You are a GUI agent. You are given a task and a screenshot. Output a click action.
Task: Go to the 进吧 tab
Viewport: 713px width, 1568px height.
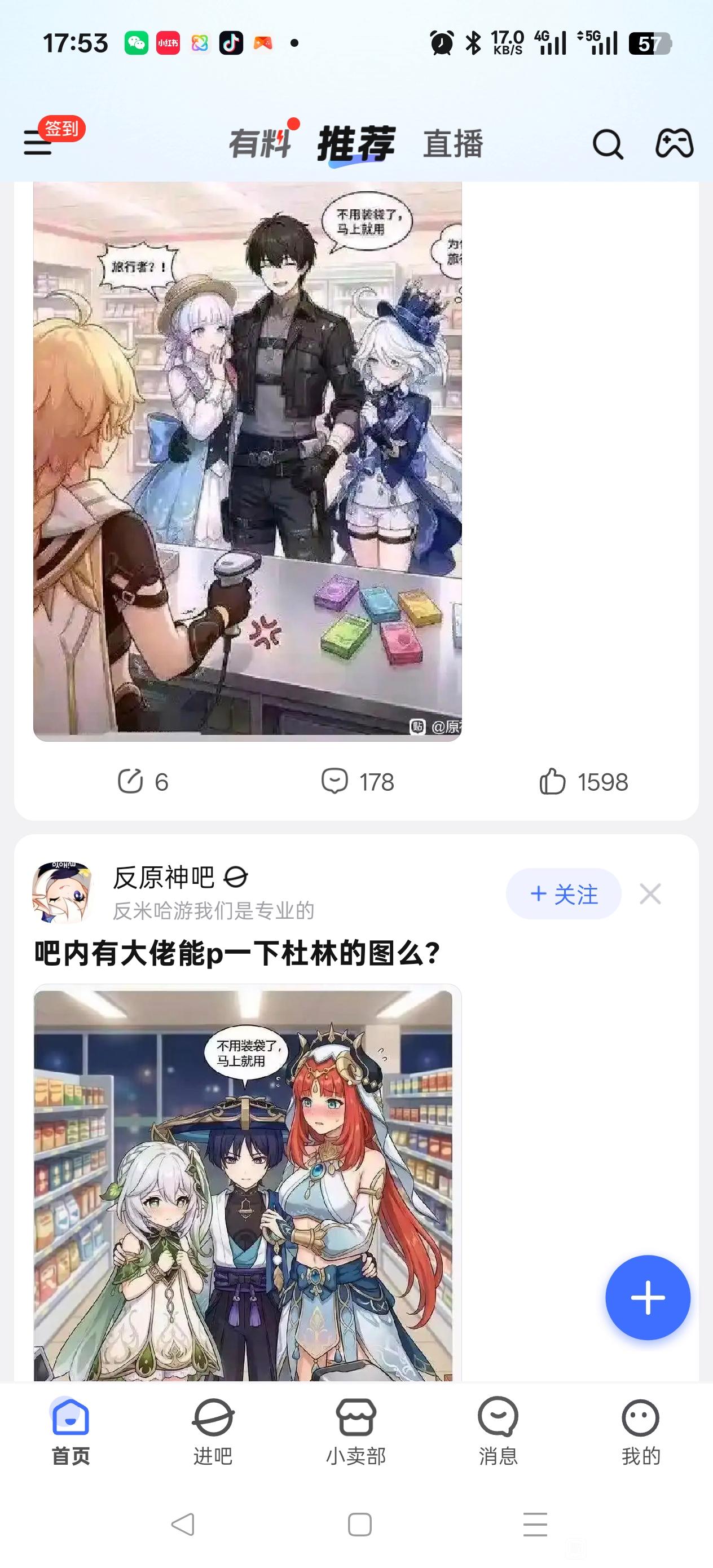[x=213, y=1430]
